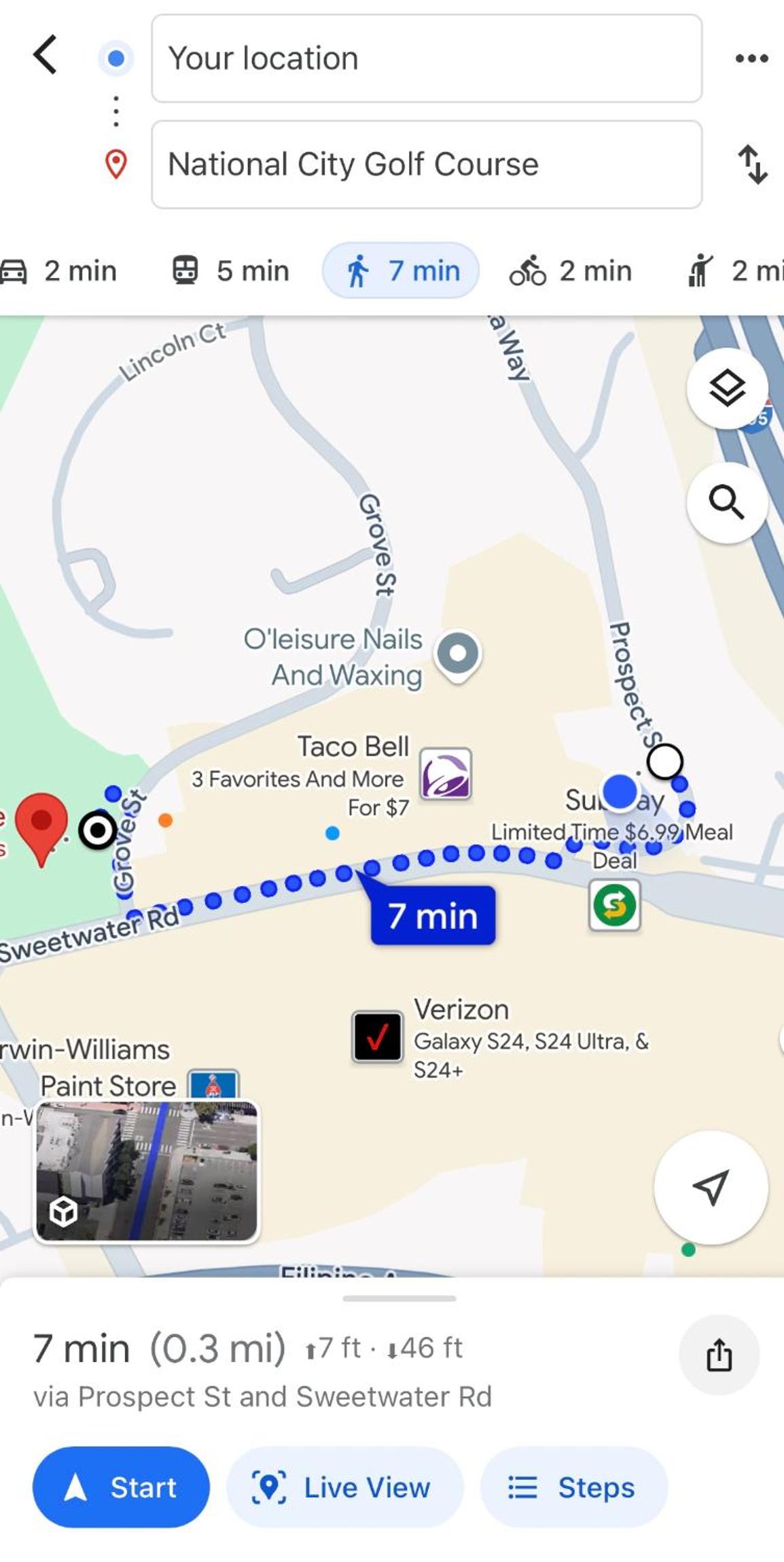Open the map layers button
The height and width of the screenshot is (1562, 784).
click(x=727, y=389)
